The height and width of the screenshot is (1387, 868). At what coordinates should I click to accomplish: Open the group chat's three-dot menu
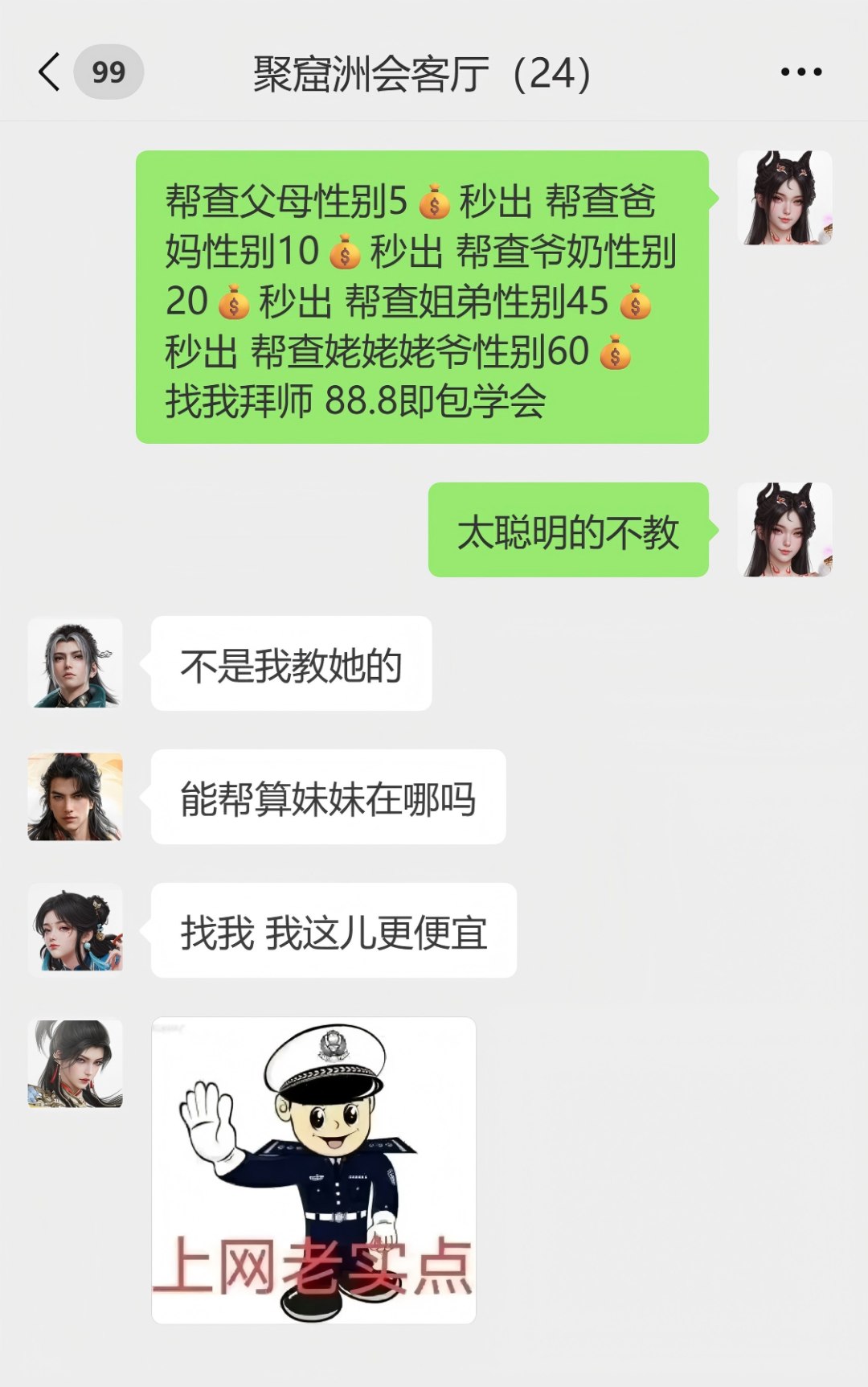pos(800,72)
